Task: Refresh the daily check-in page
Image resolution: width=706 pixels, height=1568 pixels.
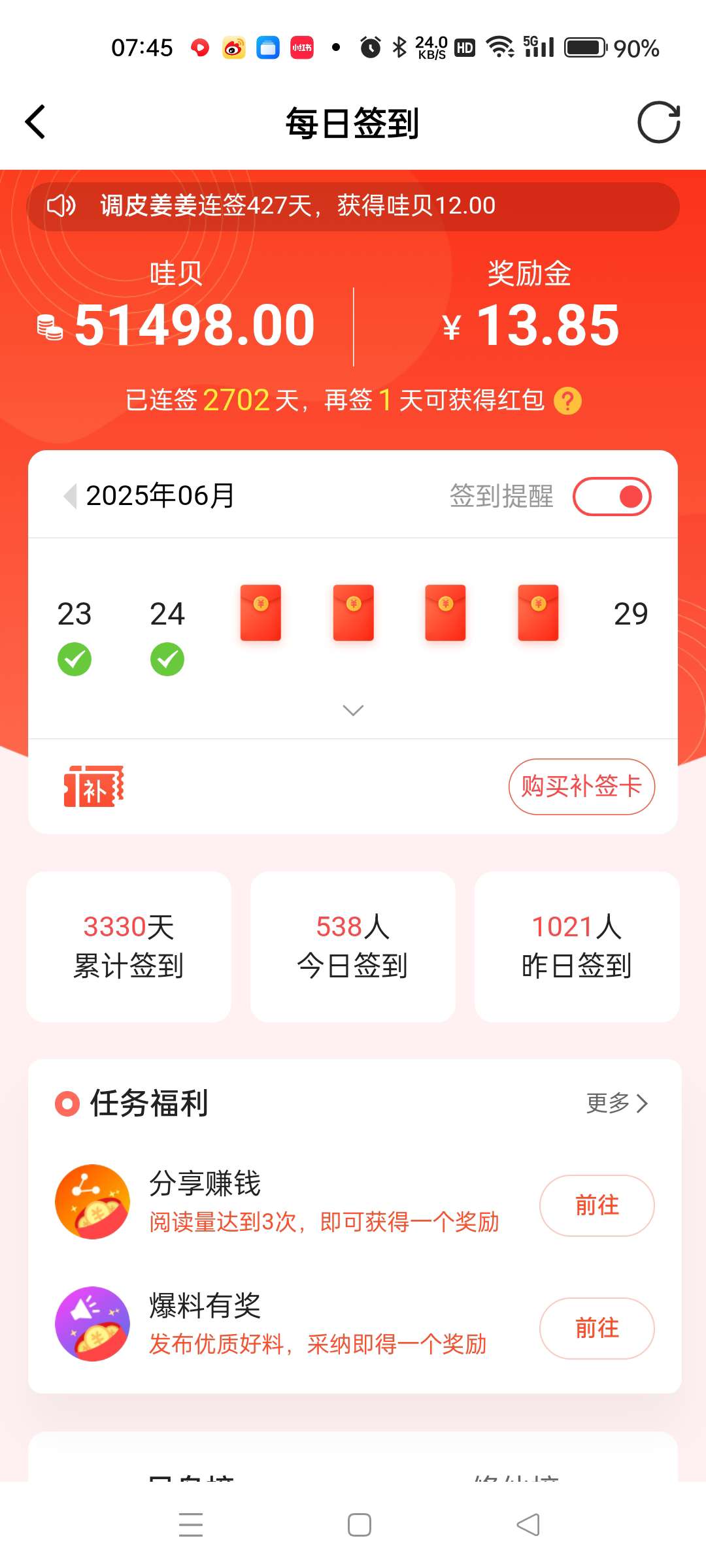Action: 658,122
